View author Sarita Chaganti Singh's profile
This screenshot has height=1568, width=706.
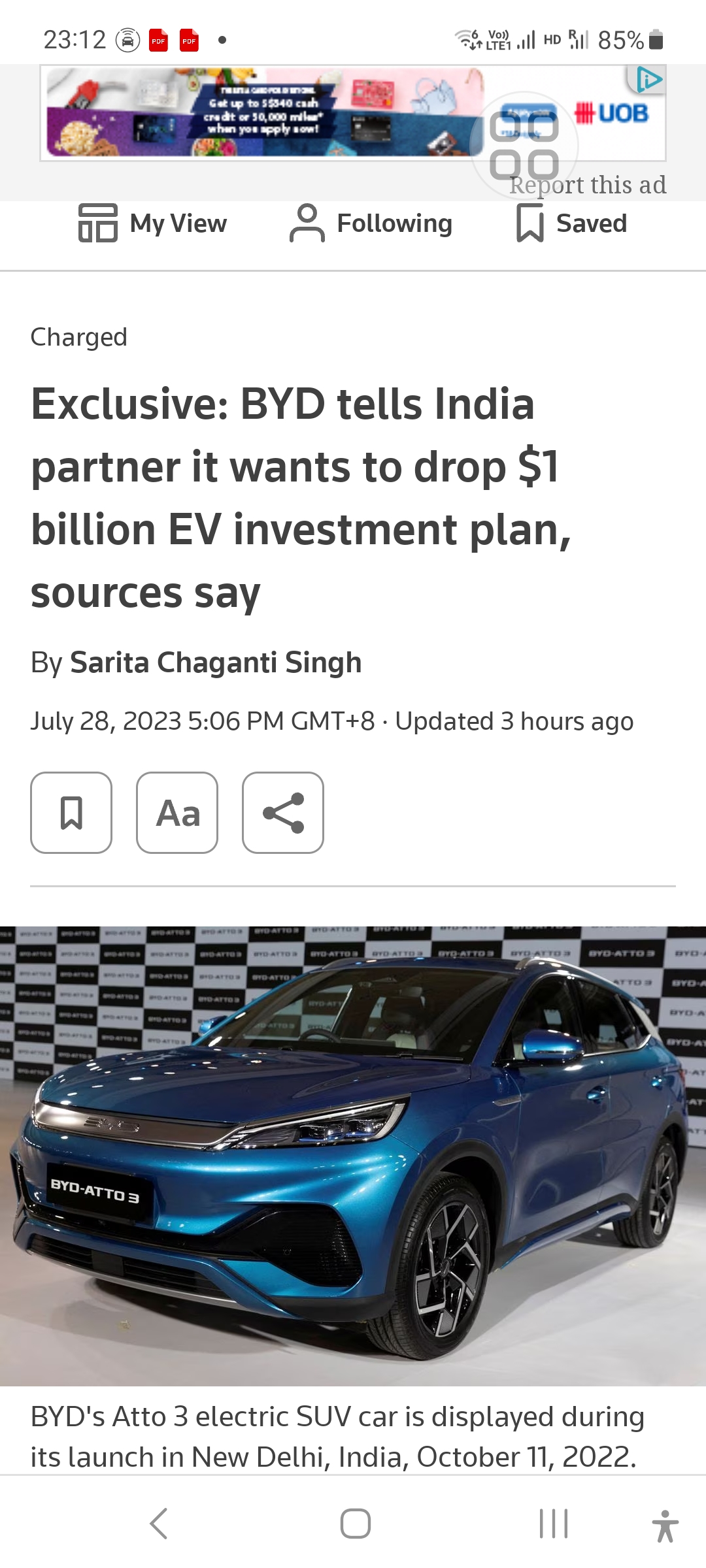[216, 662]
